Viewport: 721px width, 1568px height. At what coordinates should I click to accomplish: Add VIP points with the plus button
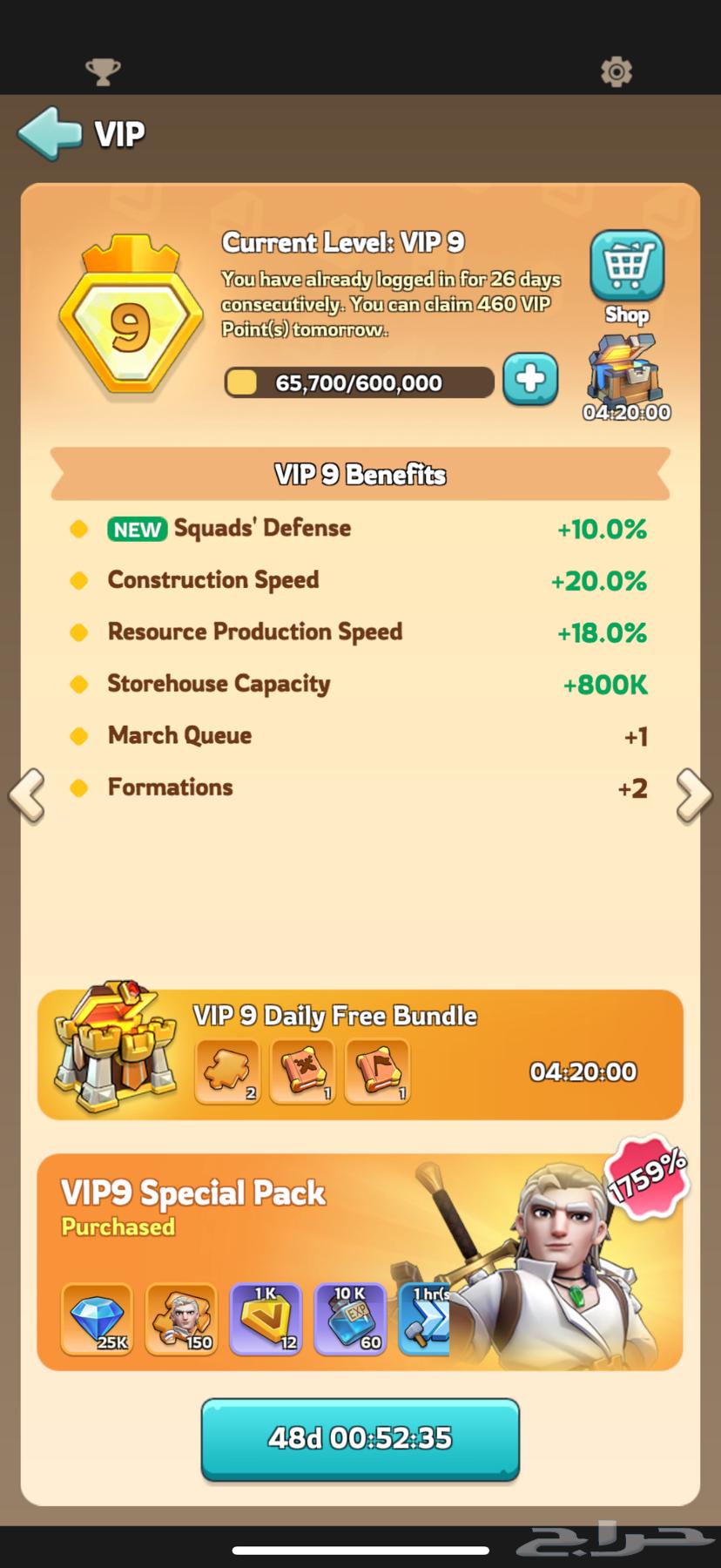530,380
